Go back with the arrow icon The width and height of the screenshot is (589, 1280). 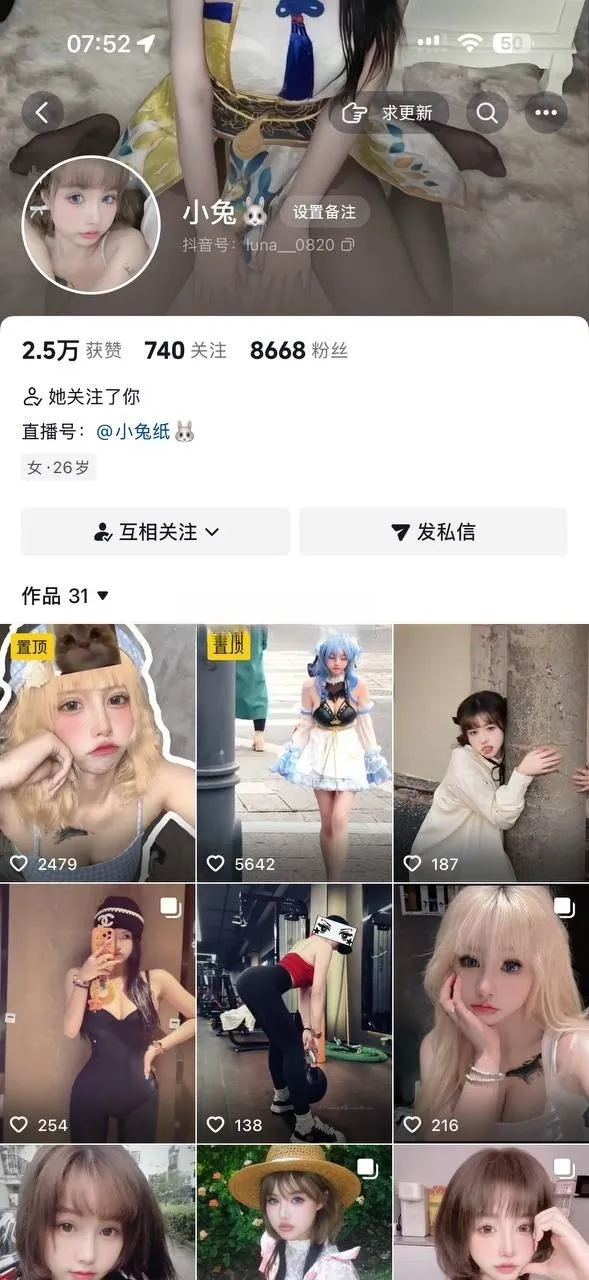click(x=42, y=113)
